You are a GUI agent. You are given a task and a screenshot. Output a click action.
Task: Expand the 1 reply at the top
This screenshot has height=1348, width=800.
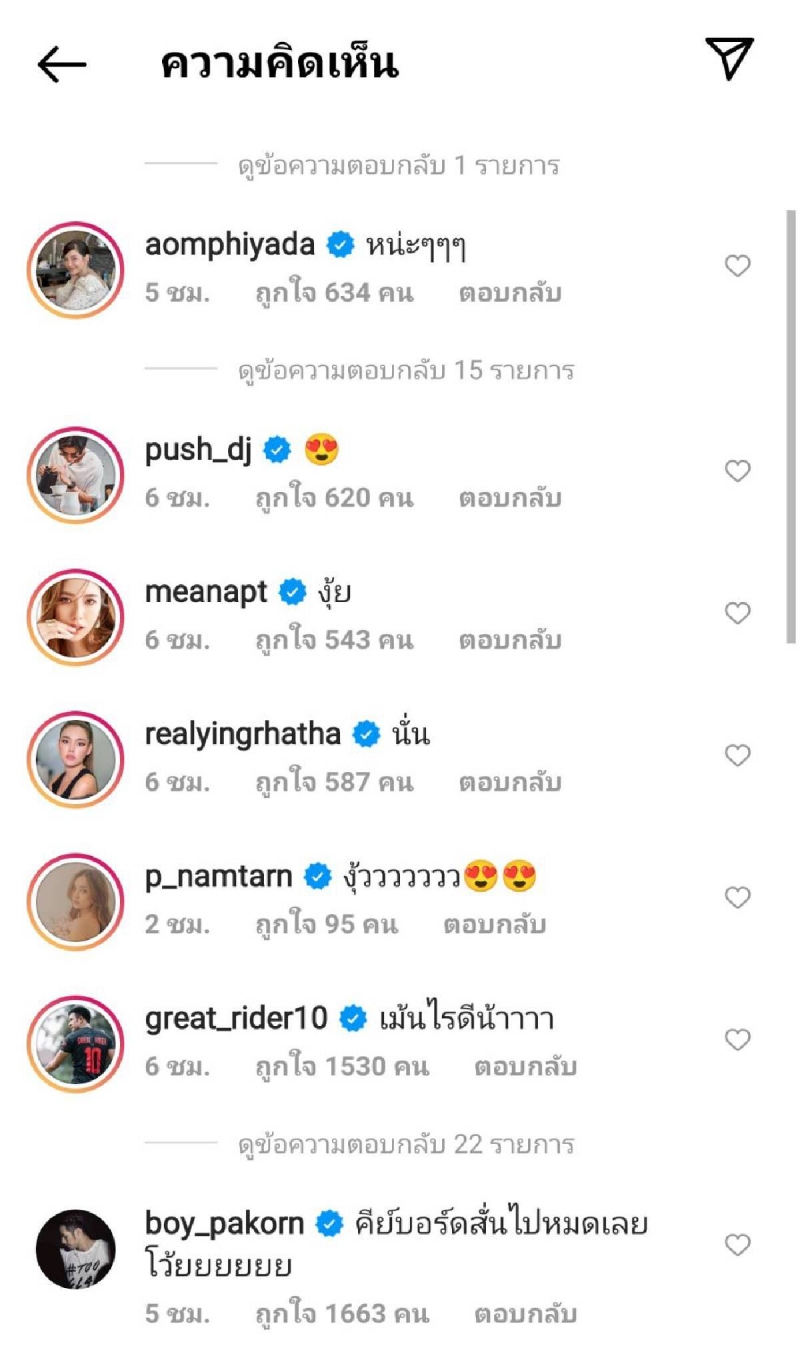[x=398, y=165]
